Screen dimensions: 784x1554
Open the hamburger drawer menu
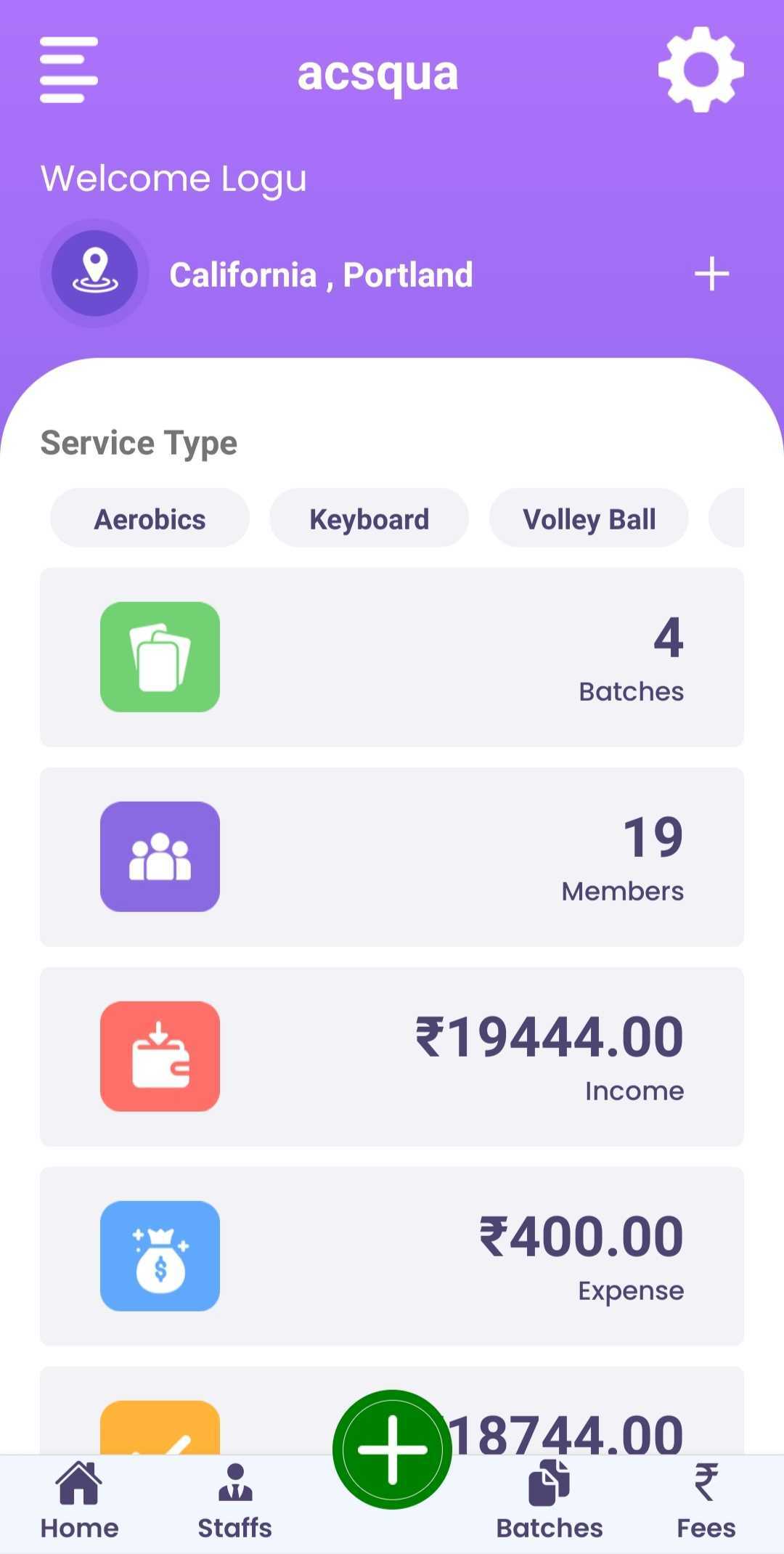tap(69, 70)
